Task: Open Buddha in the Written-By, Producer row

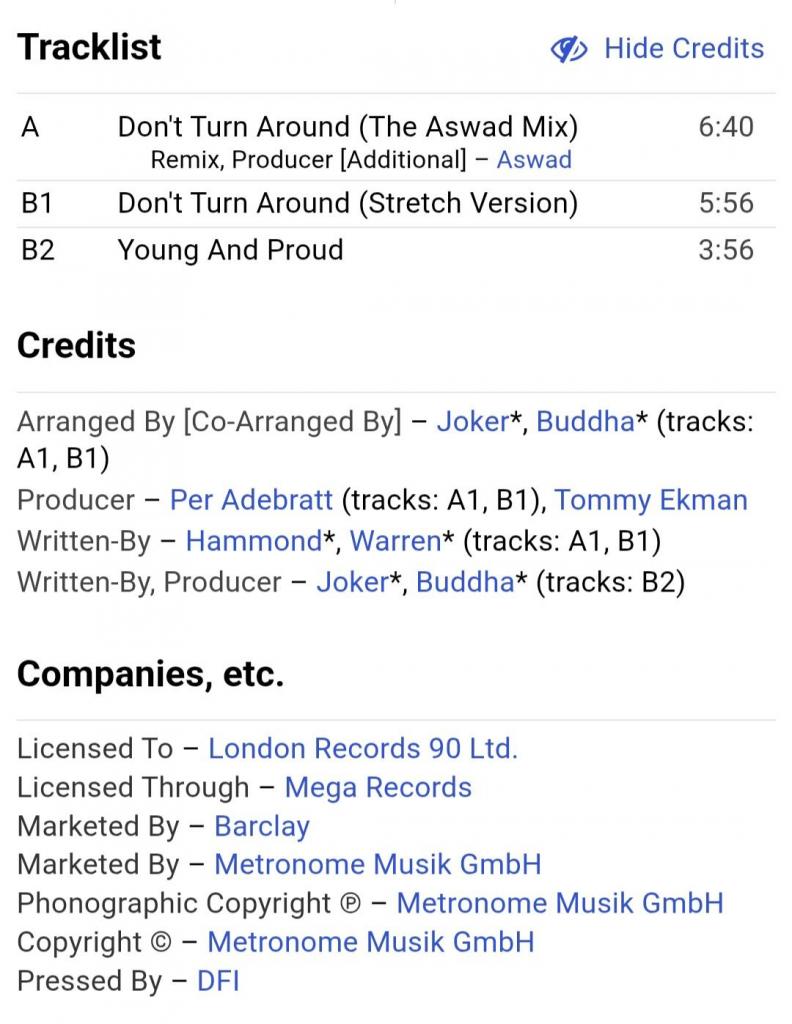Action: (x=465, y=582)
